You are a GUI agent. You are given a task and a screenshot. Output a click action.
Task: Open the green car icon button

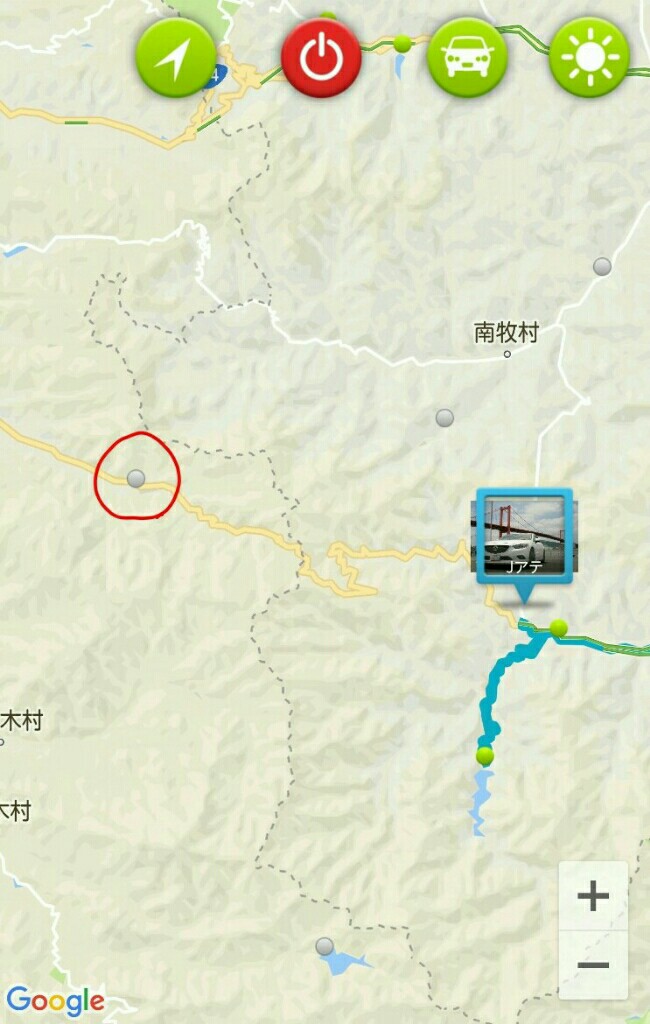coord(467,57)
